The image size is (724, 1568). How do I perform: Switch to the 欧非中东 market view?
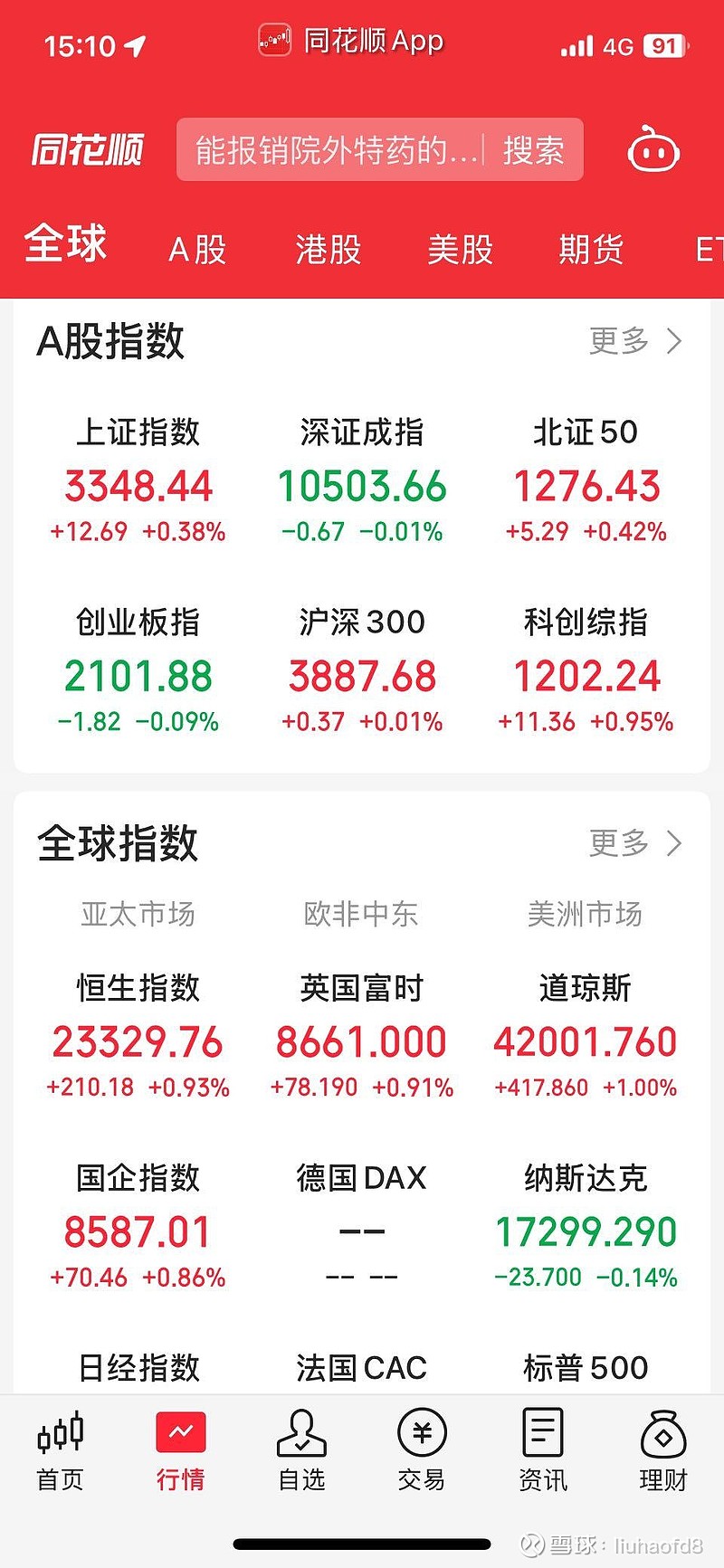tap(360, 914)
